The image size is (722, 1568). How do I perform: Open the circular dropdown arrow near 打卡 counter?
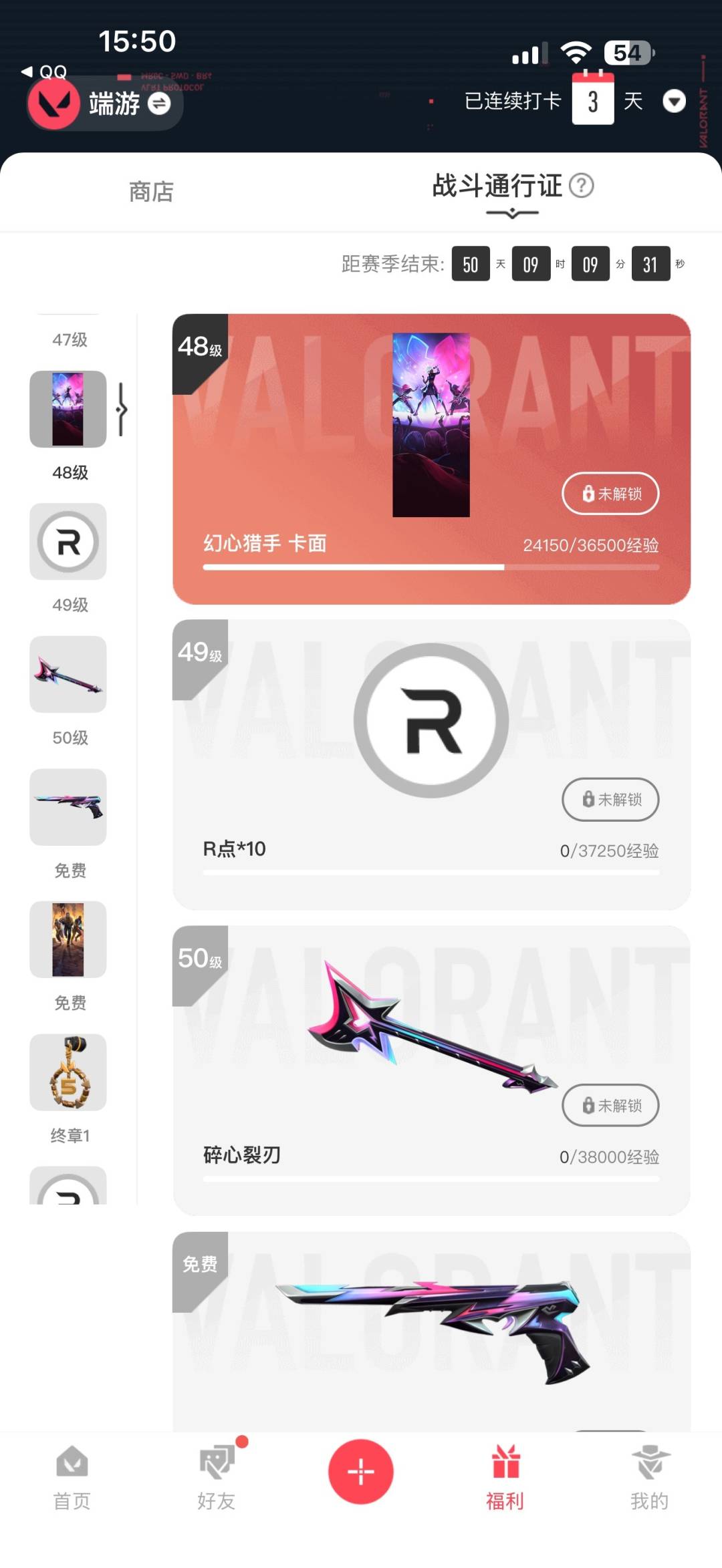(675, 102)
